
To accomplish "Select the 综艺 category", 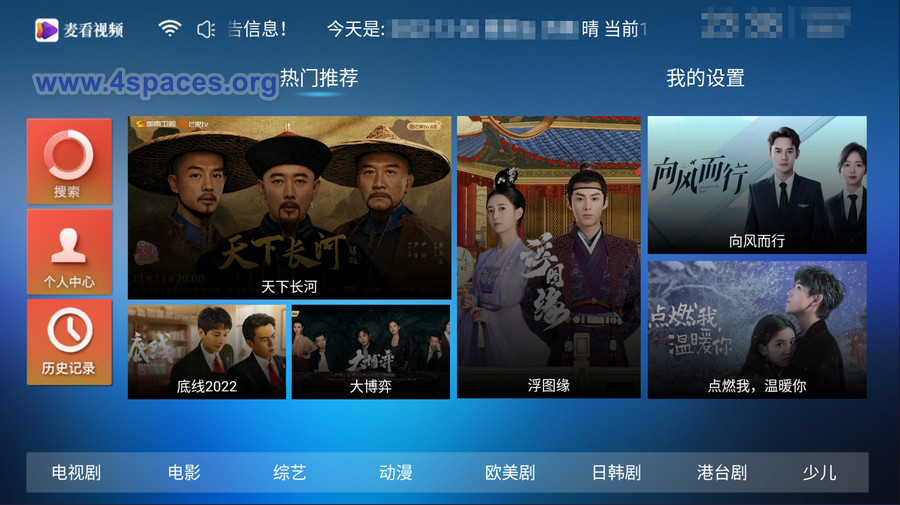I will pos(290,472).
